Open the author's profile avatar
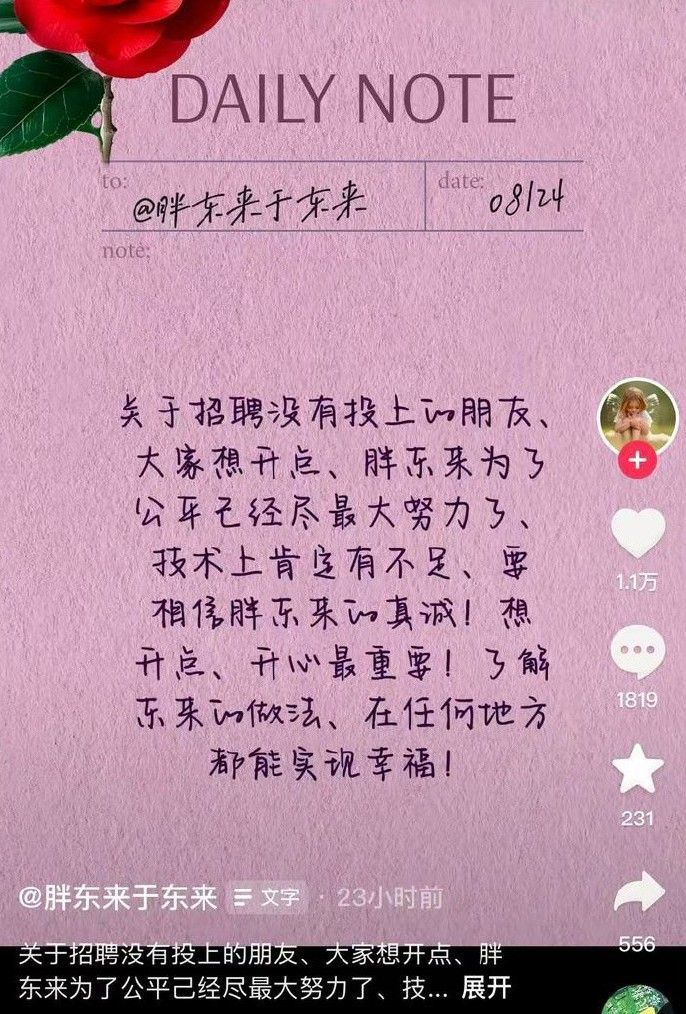 coord(637,416)
